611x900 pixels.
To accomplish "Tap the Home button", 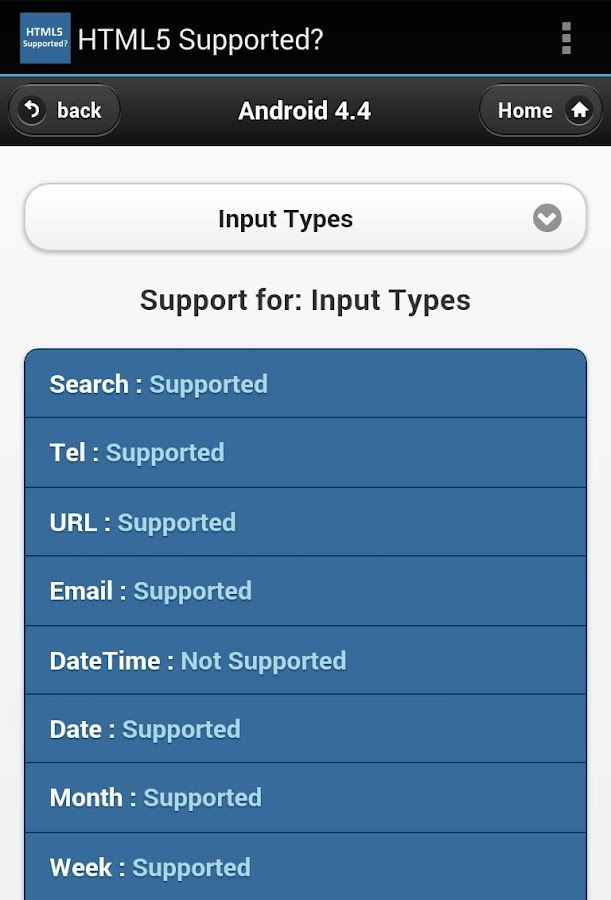I will (x=543, y=110).
